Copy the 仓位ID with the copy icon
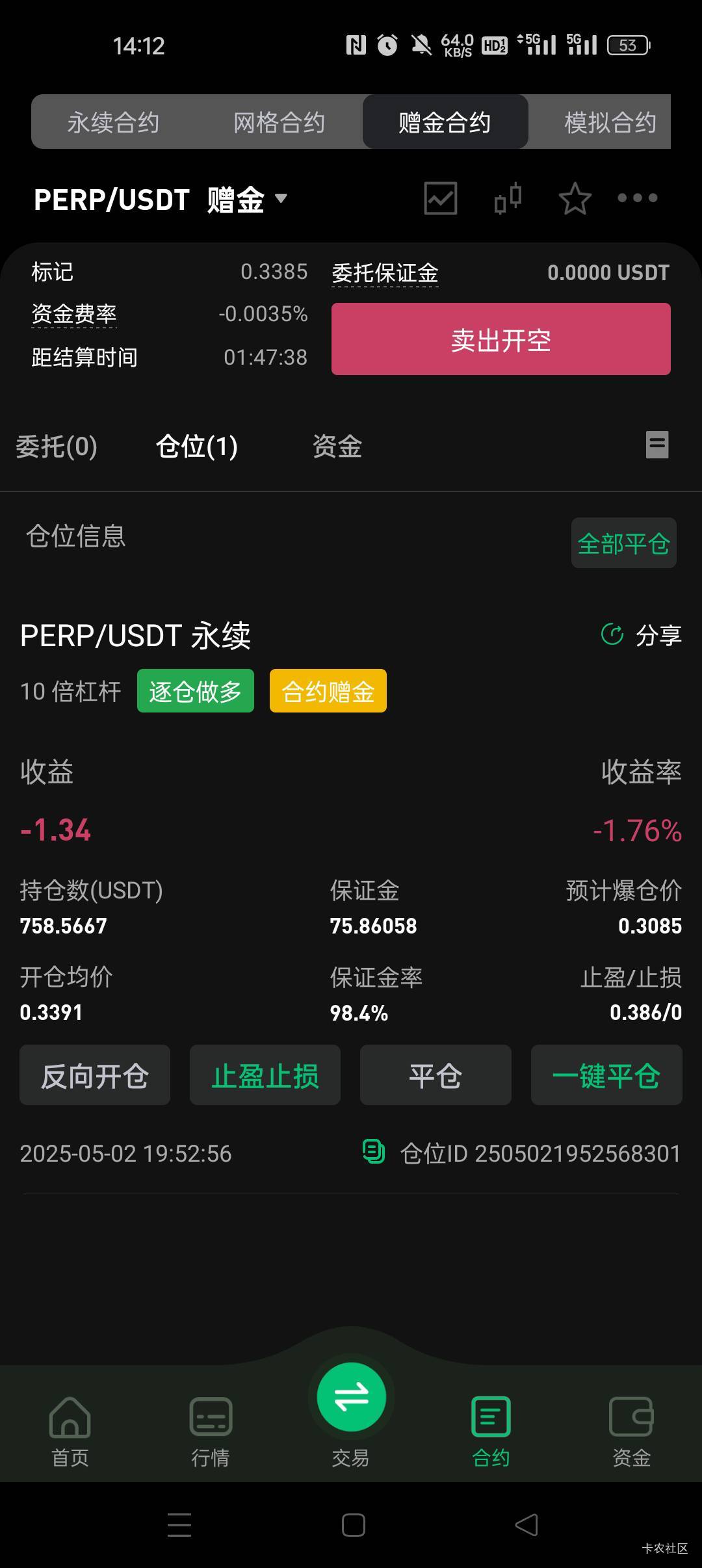This screenshot has width=702, height=1568. (374, 1152)
